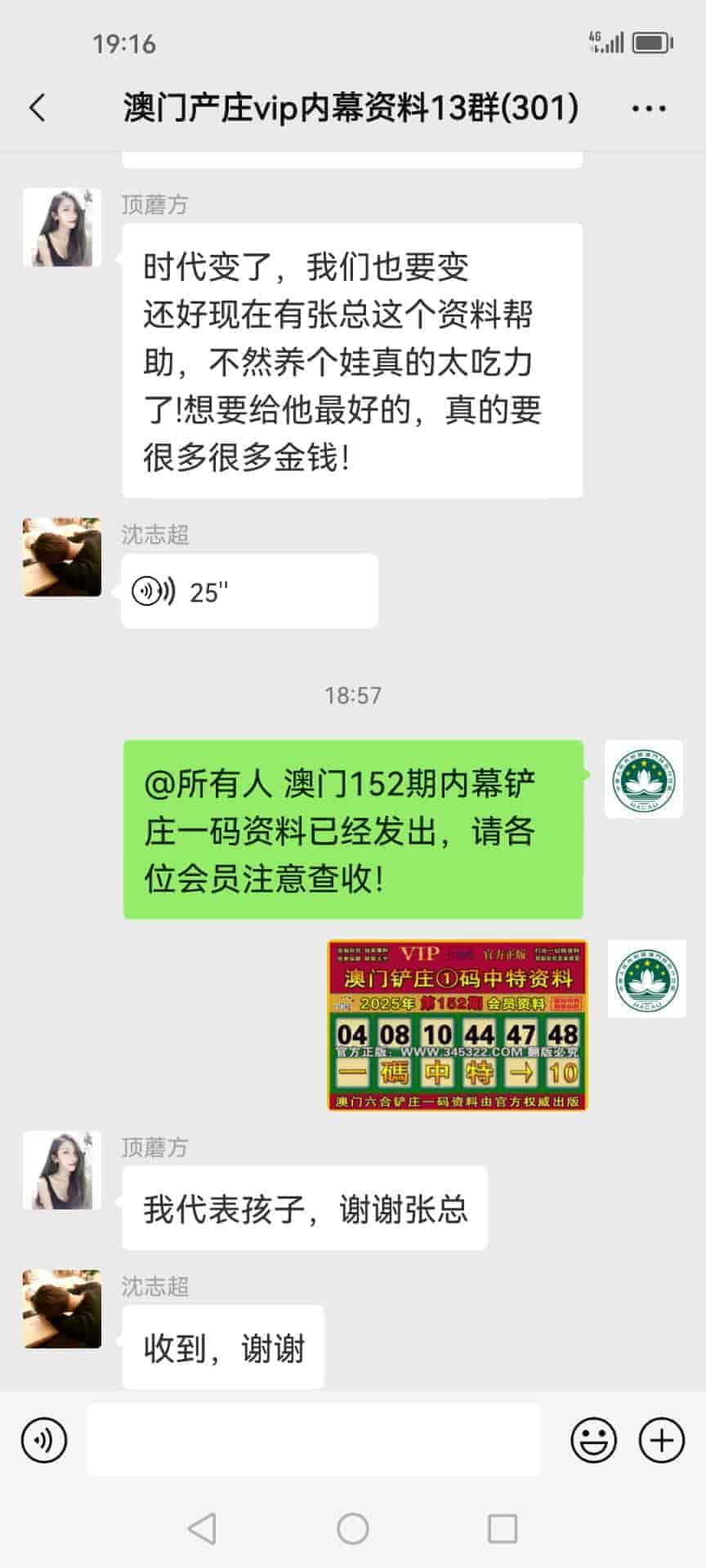Open the system recent apps view
This screenshot has width=706, height=1568.
pyautogui.click(x=502, y=1528)
